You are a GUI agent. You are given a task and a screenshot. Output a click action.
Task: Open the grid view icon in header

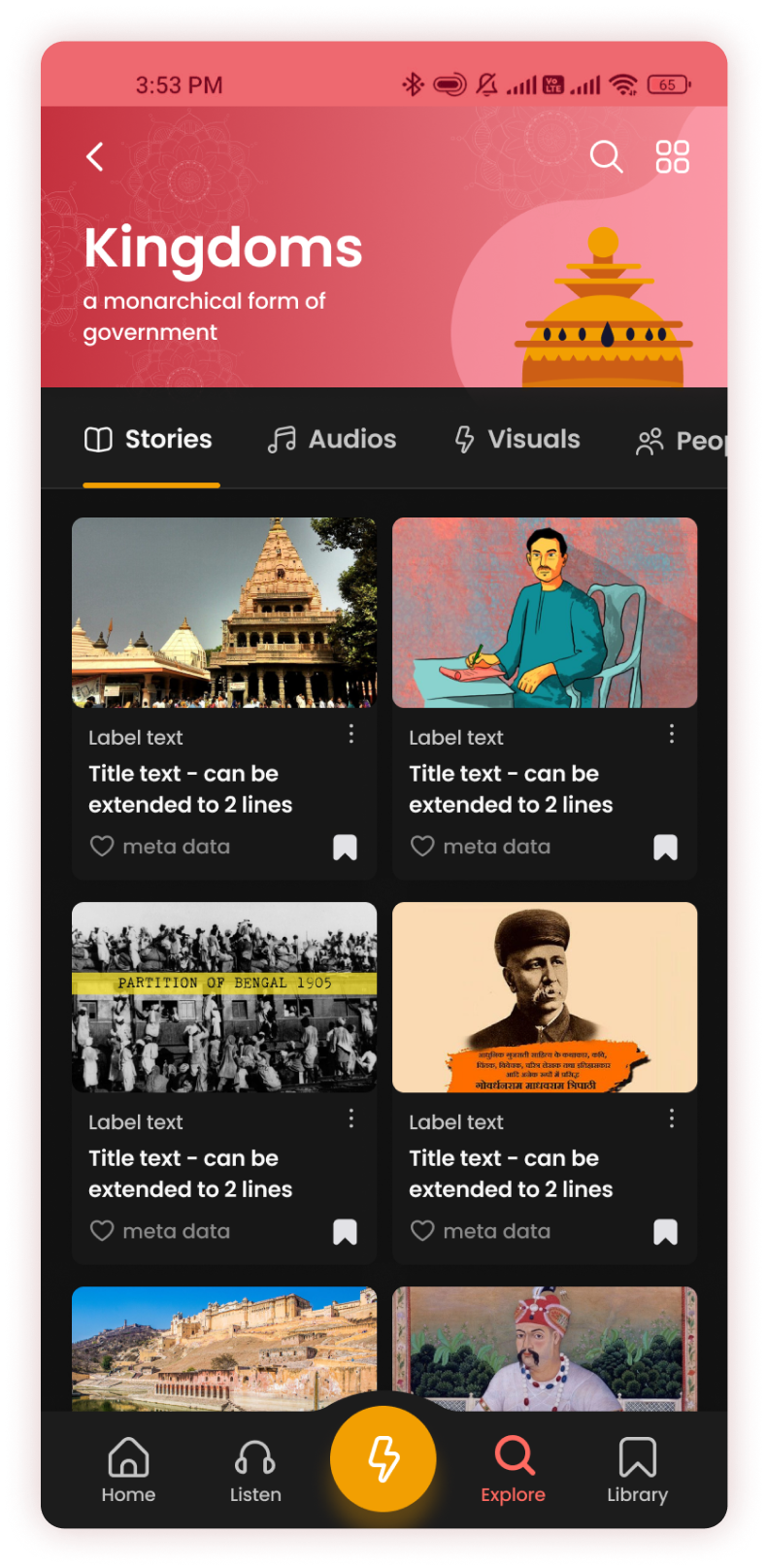672,156
